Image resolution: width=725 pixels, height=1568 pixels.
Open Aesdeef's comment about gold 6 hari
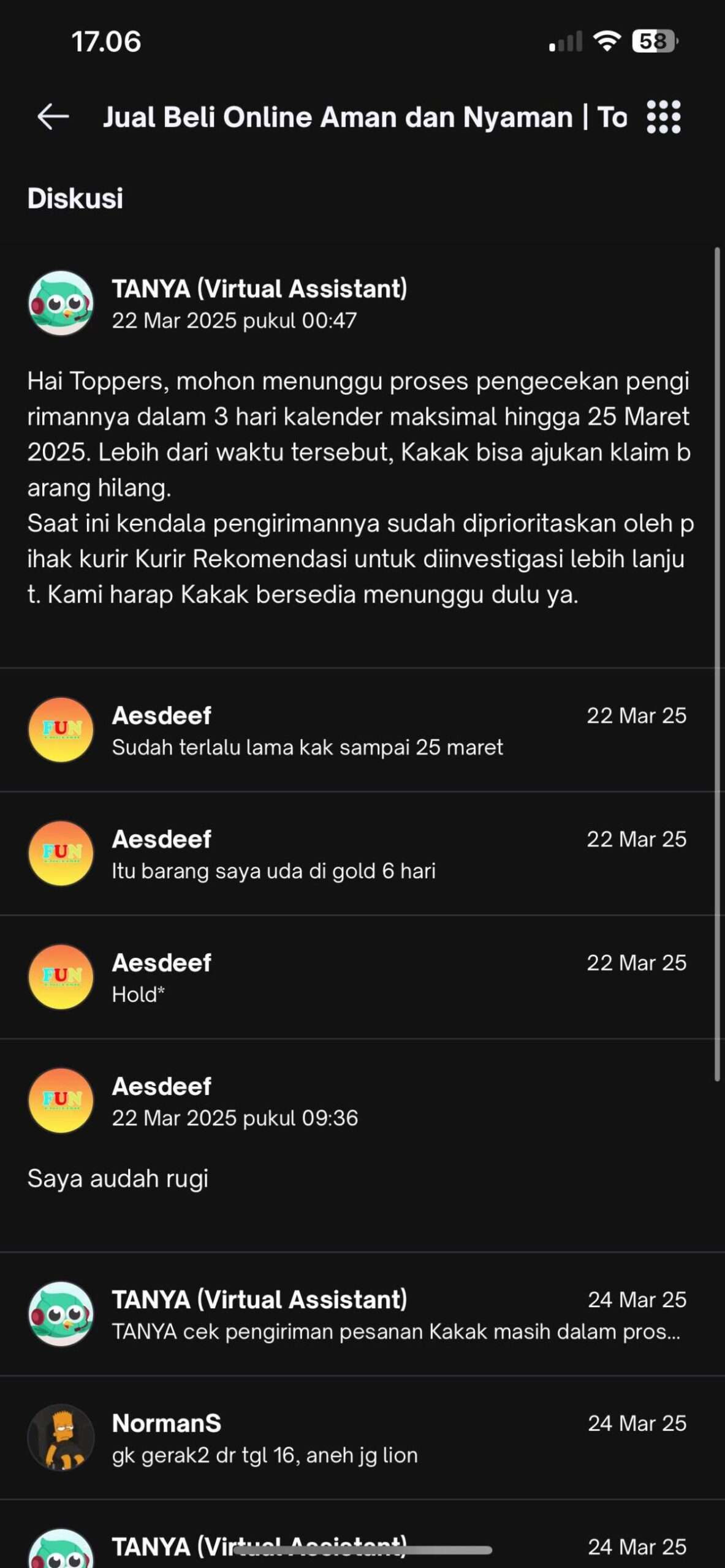coord(362,853)
